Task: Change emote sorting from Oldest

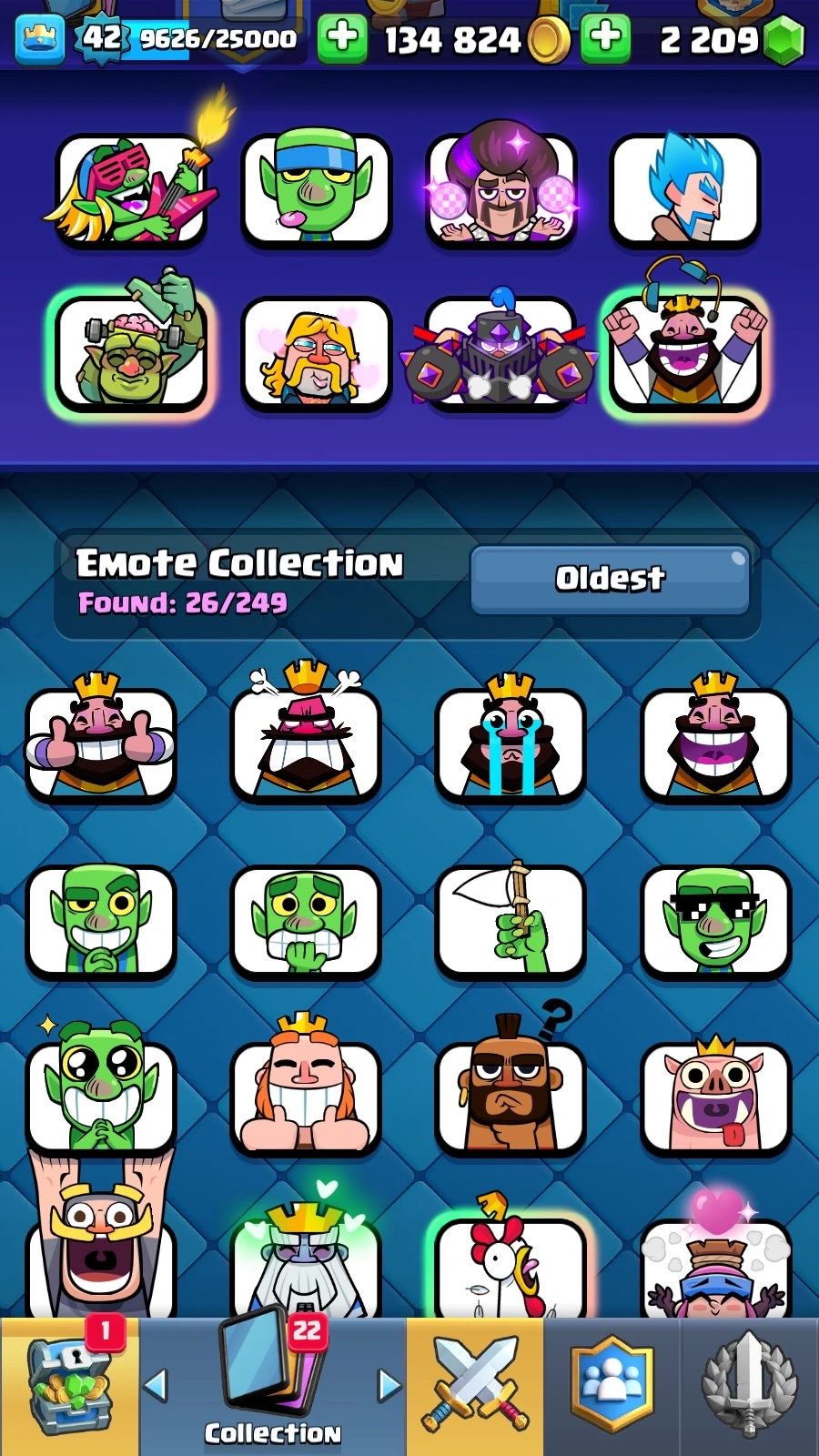Action: click(610, 578)
